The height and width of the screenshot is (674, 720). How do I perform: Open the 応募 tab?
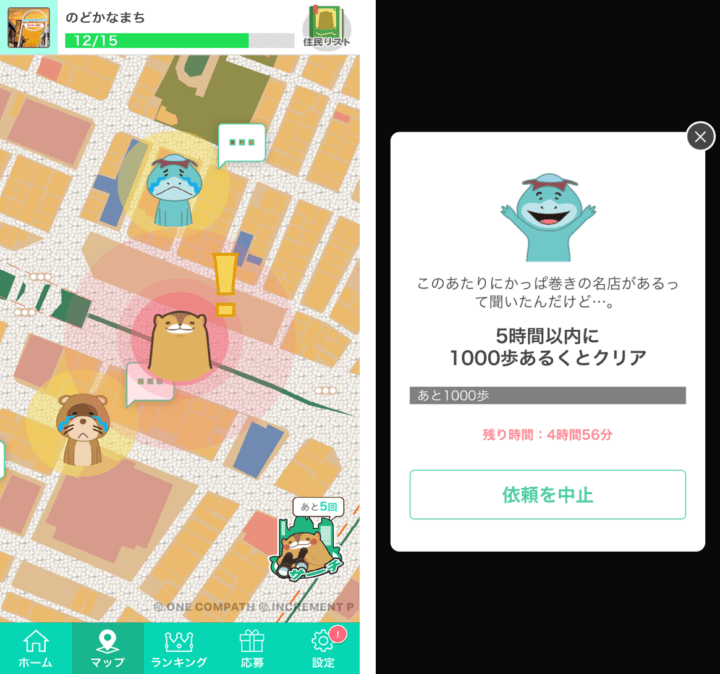[x=251, y=649]
